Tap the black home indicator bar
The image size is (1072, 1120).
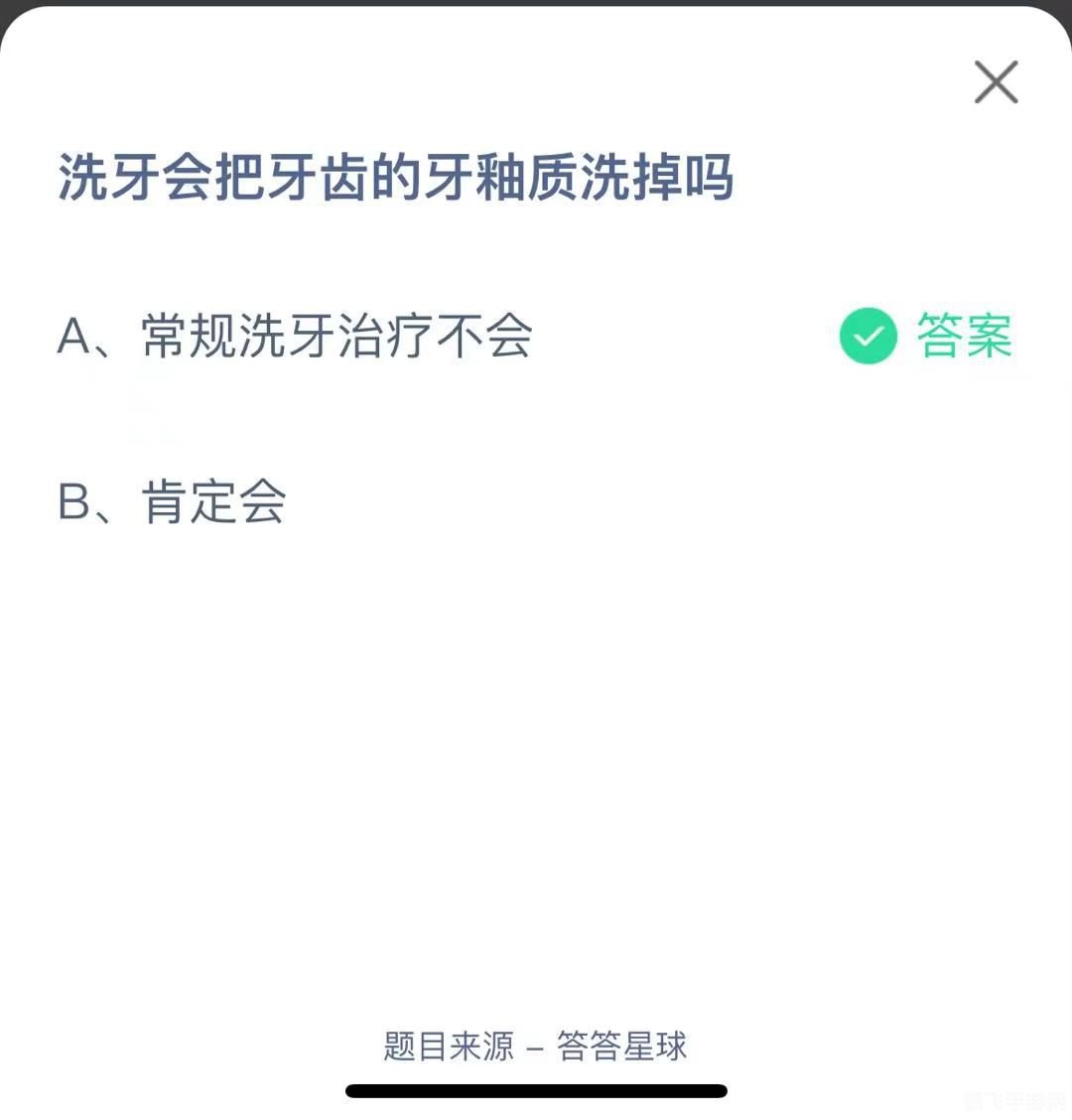tap(536, 1092)
